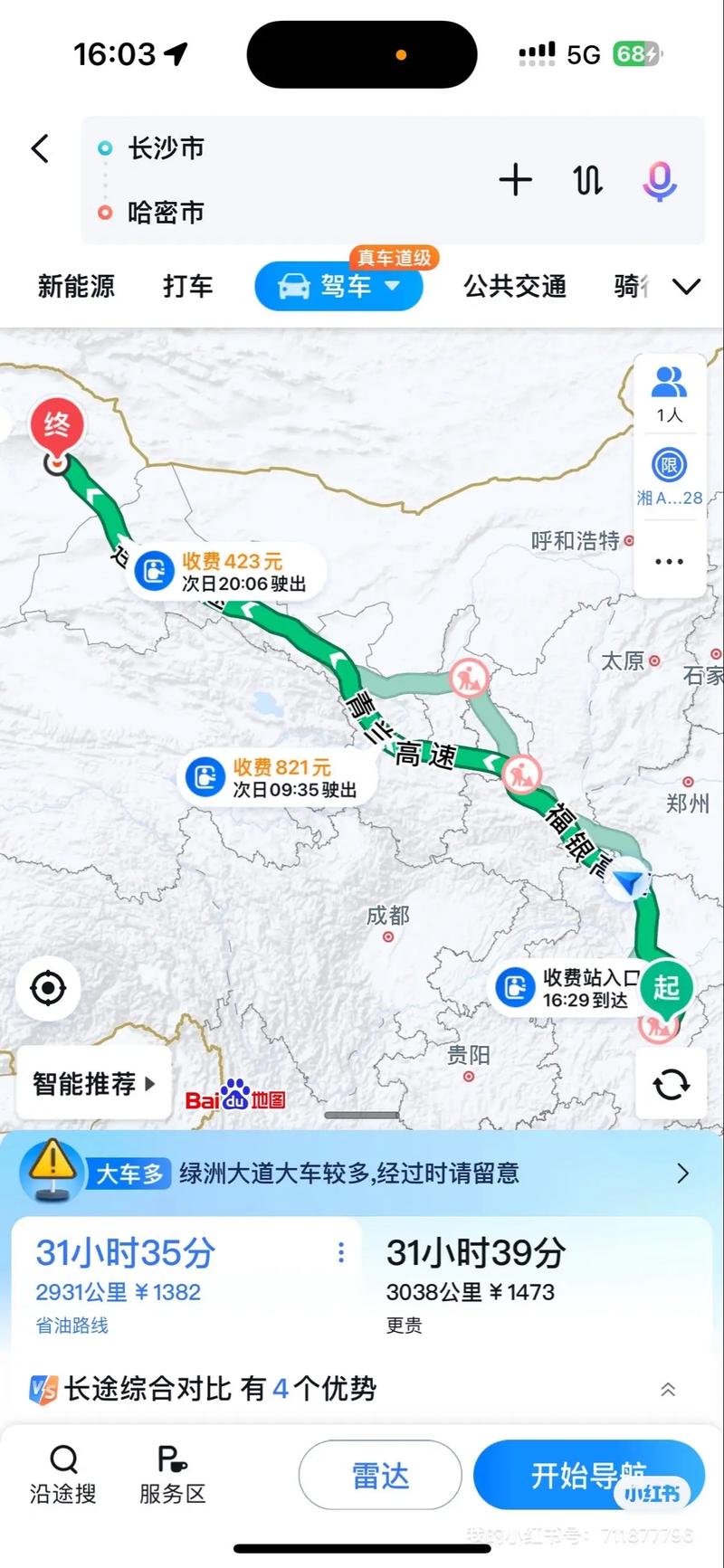This screenshot has width=724, height=1568.
Task: Tap the back arrow to exit route planning
Action: [x=39, y=147]
